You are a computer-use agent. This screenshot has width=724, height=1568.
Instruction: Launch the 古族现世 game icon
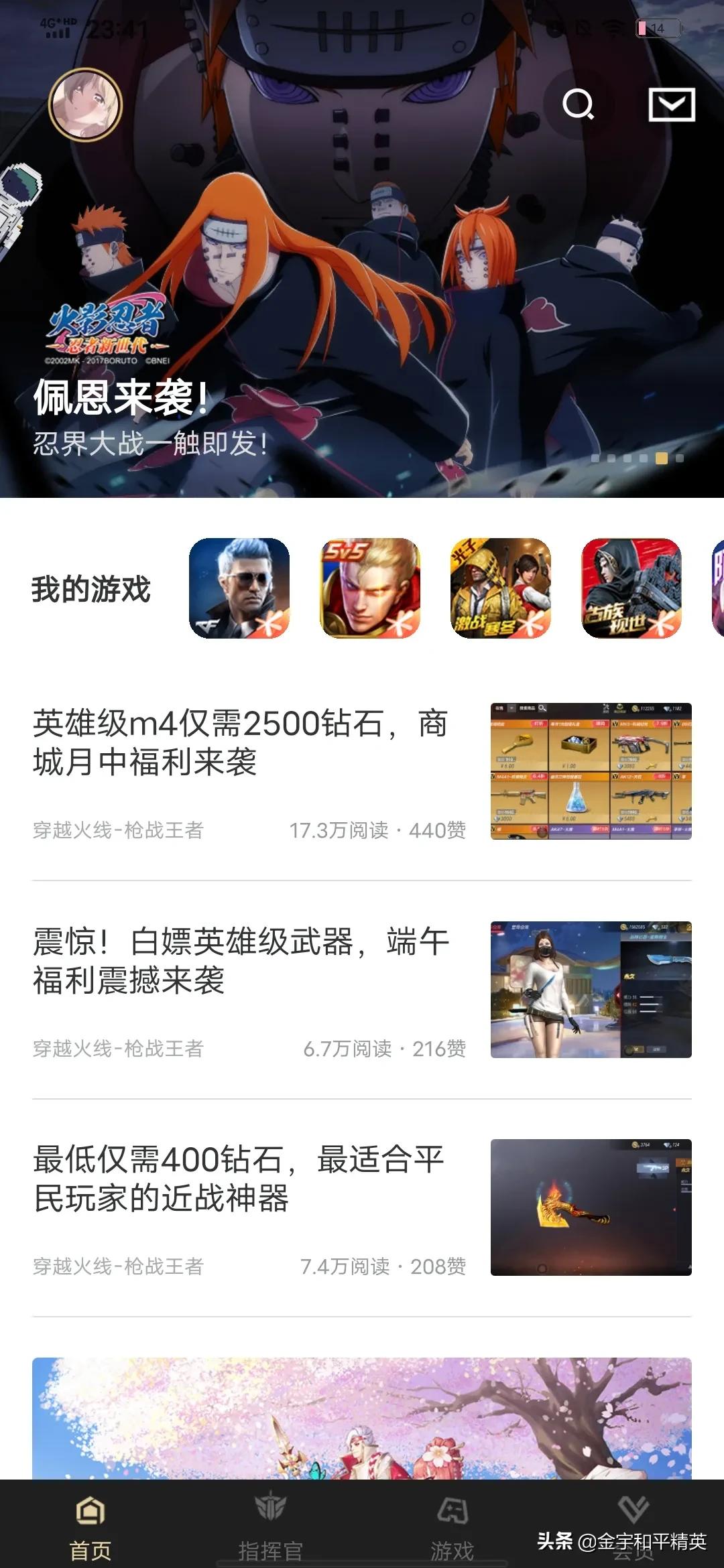point(631,588)
